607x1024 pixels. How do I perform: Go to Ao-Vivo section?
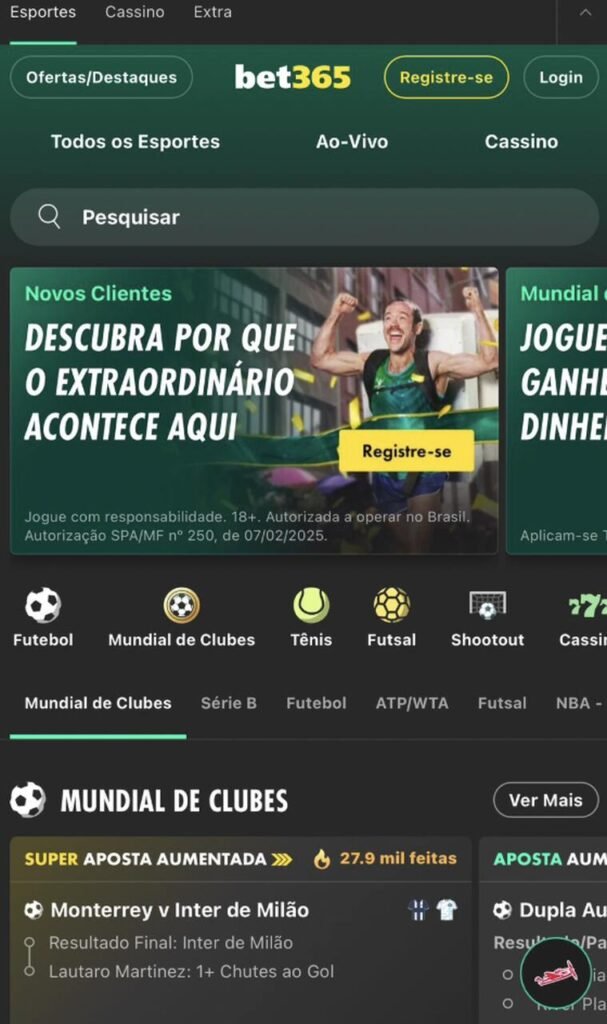click(x=352, y=142)
